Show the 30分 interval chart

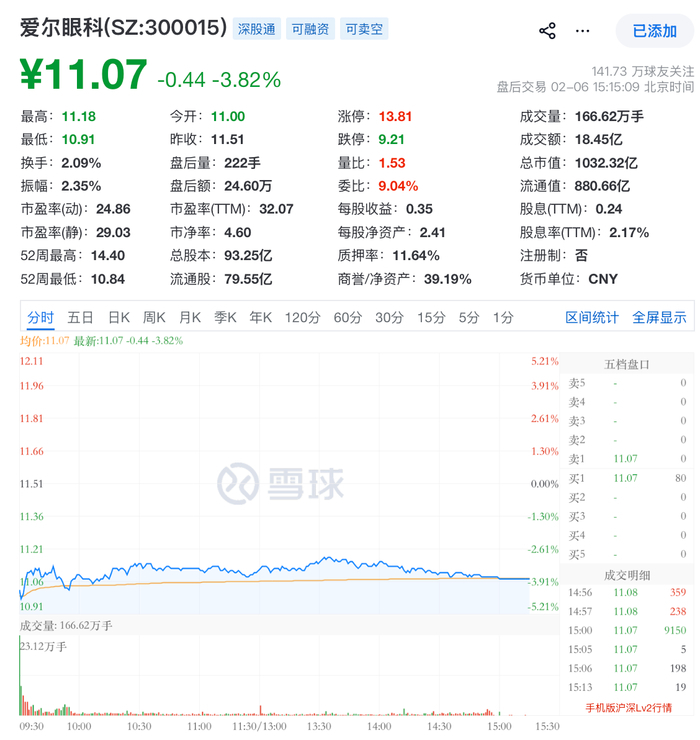pyautogui.click(x=389, y=318)
